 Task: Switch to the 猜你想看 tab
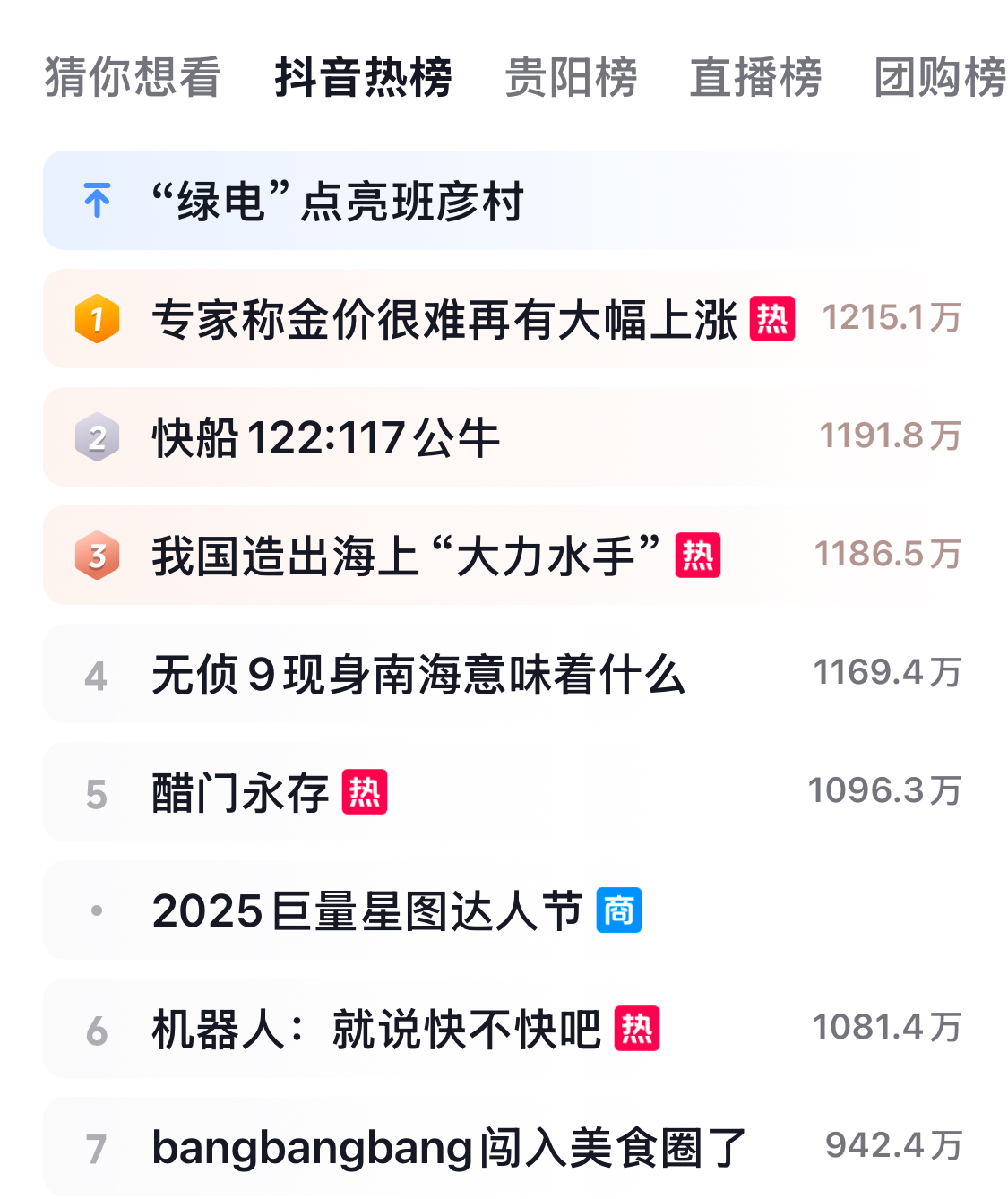(133, 77)
